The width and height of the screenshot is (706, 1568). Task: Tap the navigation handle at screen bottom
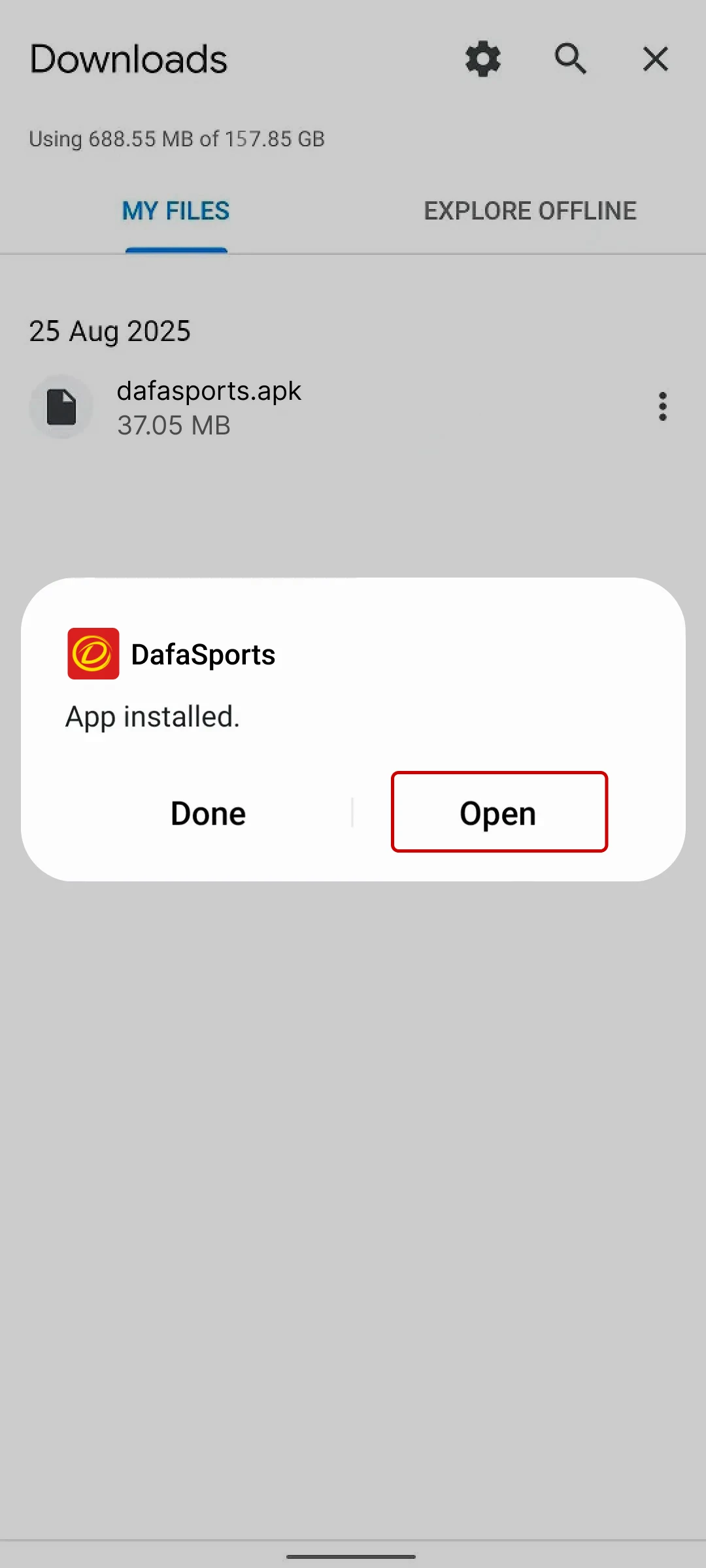tap(353, 1555)
